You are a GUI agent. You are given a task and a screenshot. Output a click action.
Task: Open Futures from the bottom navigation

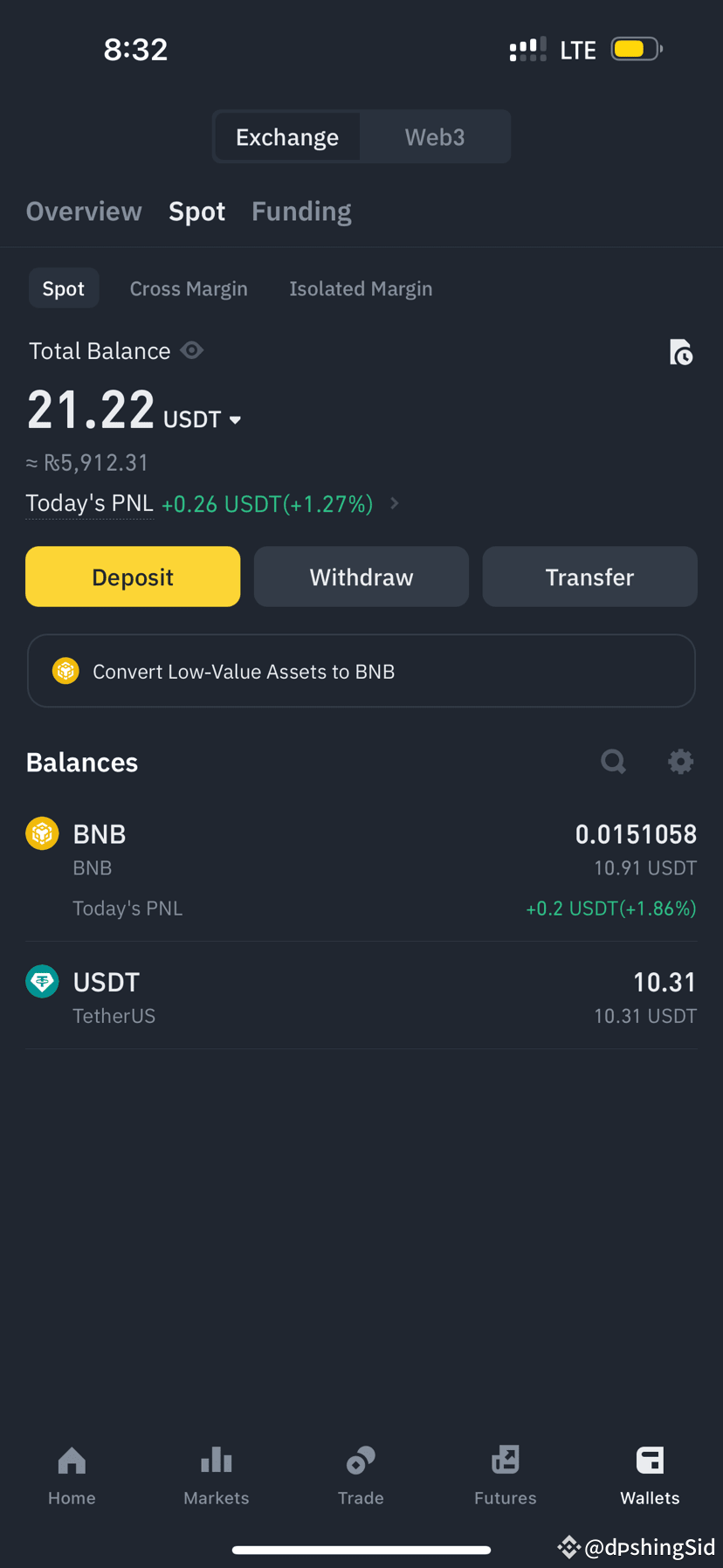click(505, 1476)
